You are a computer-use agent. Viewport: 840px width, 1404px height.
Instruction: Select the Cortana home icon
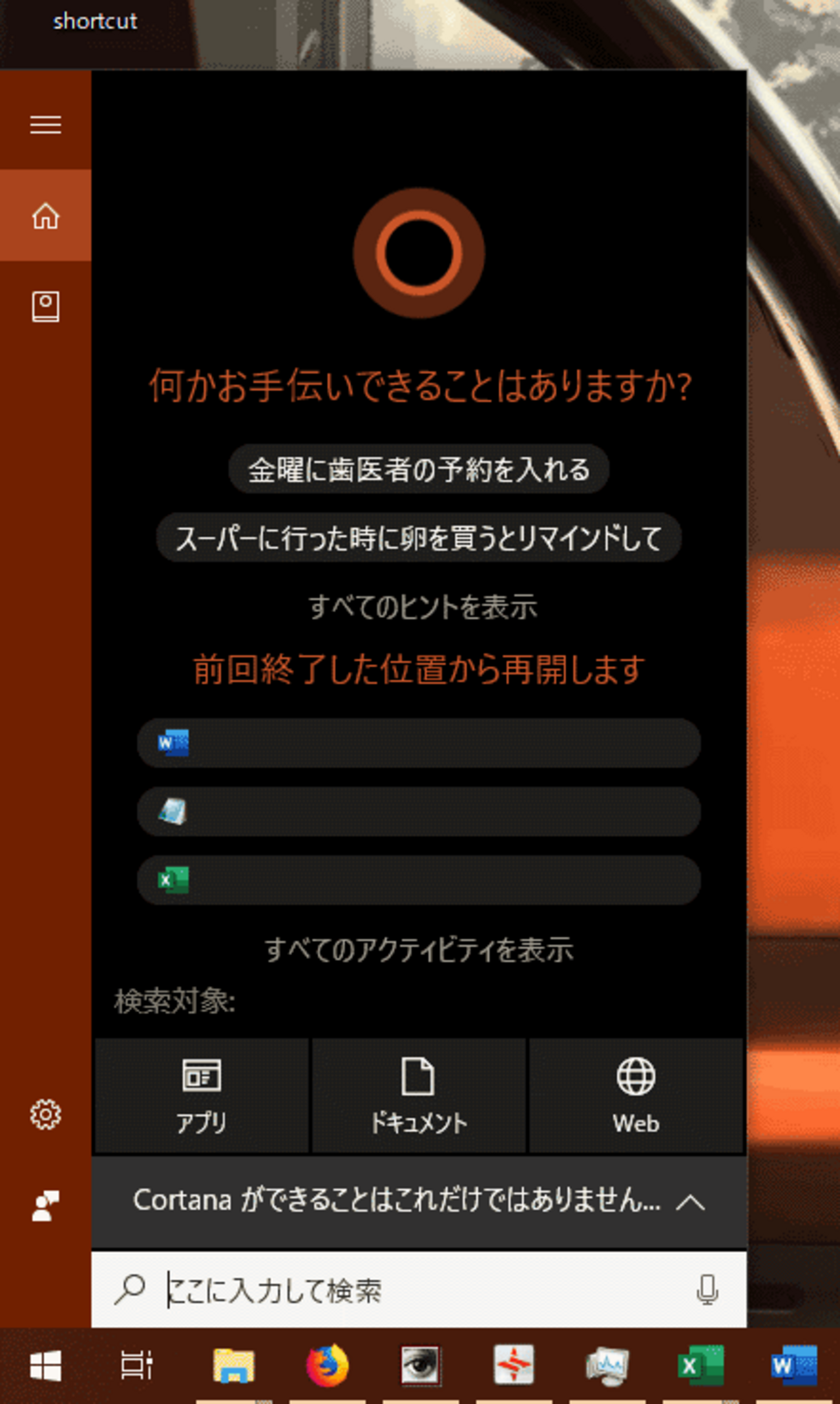45,216
